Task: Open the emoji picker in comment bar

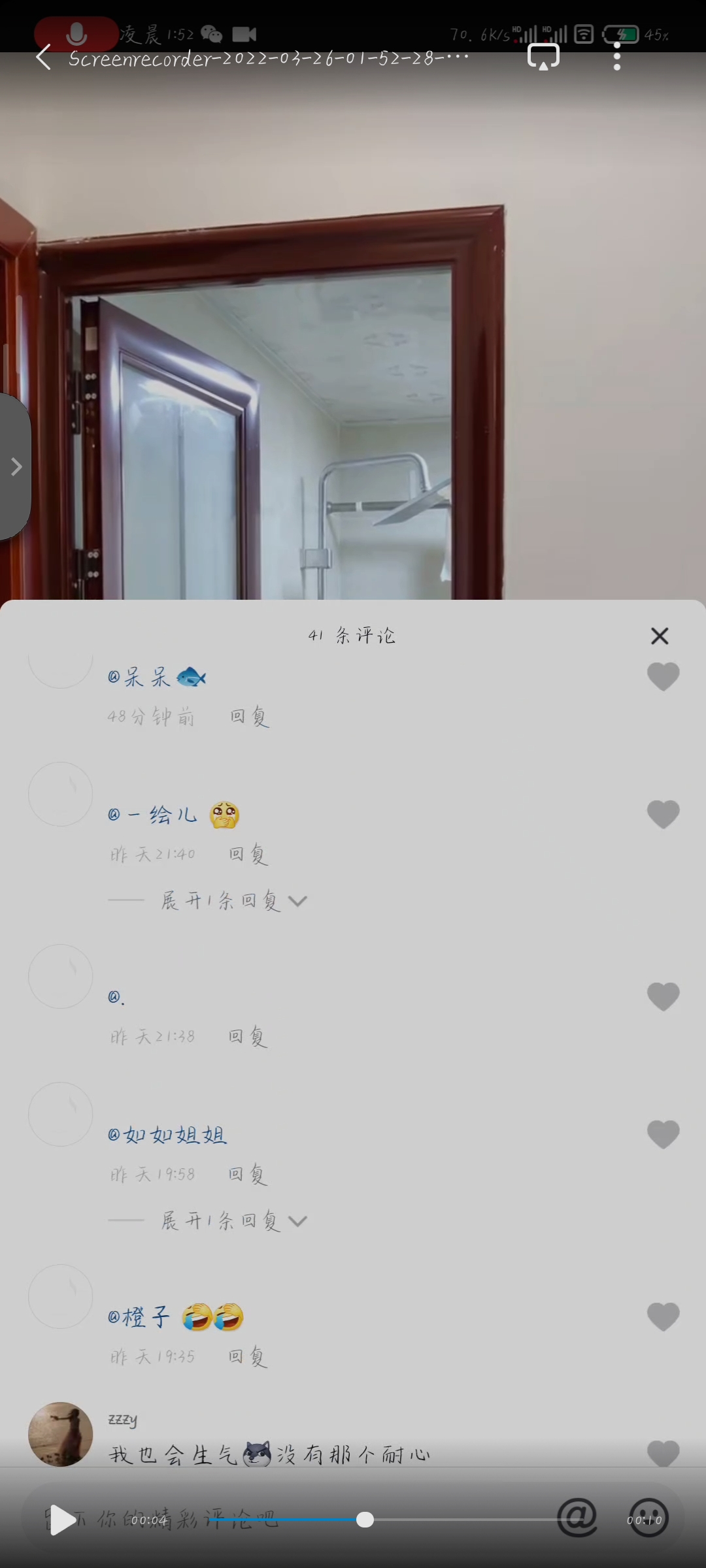Action: (647, 1517)
